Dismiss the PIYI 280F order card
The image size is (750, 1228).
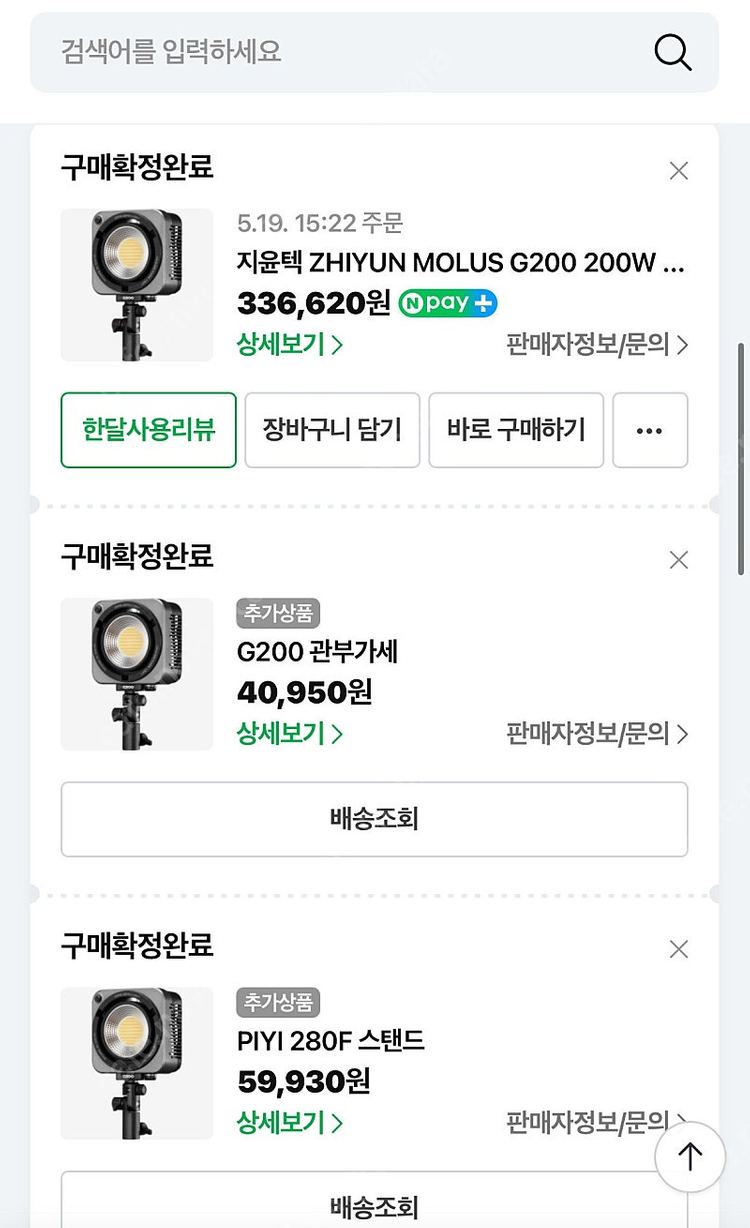point(678,948)
